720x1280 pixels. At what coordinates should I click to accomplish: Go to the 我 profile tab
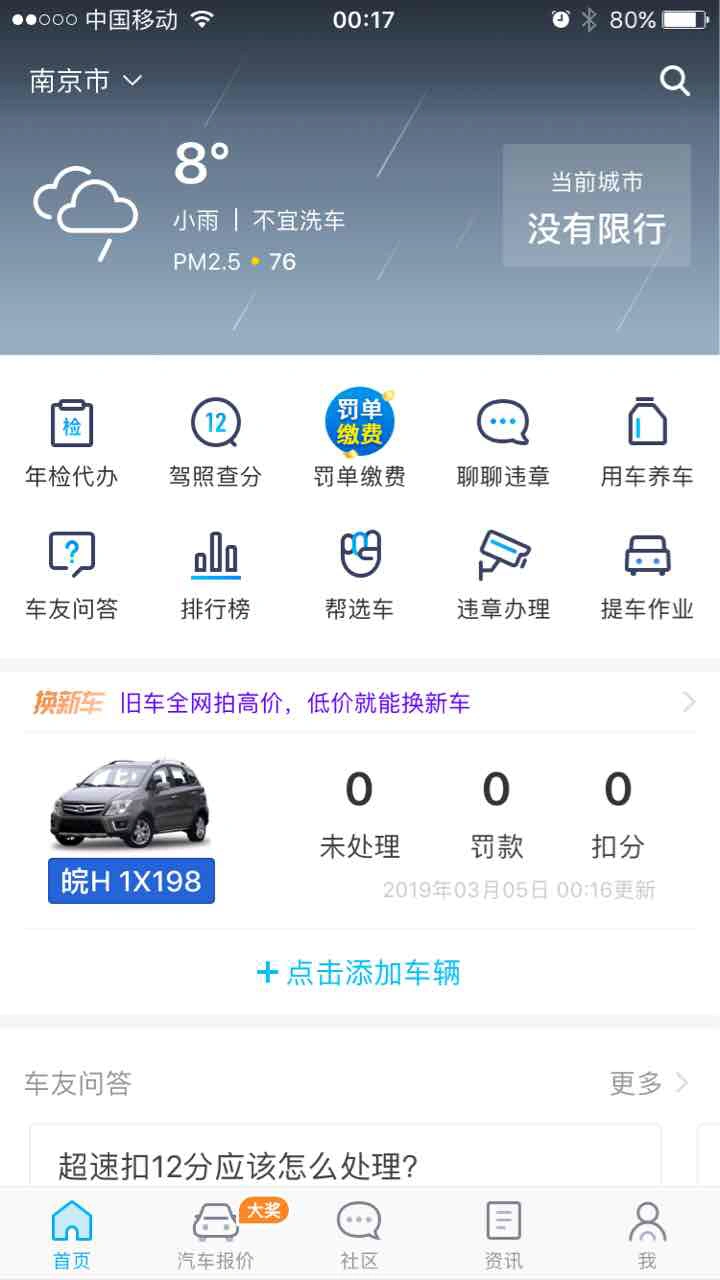coord(647,1235)
